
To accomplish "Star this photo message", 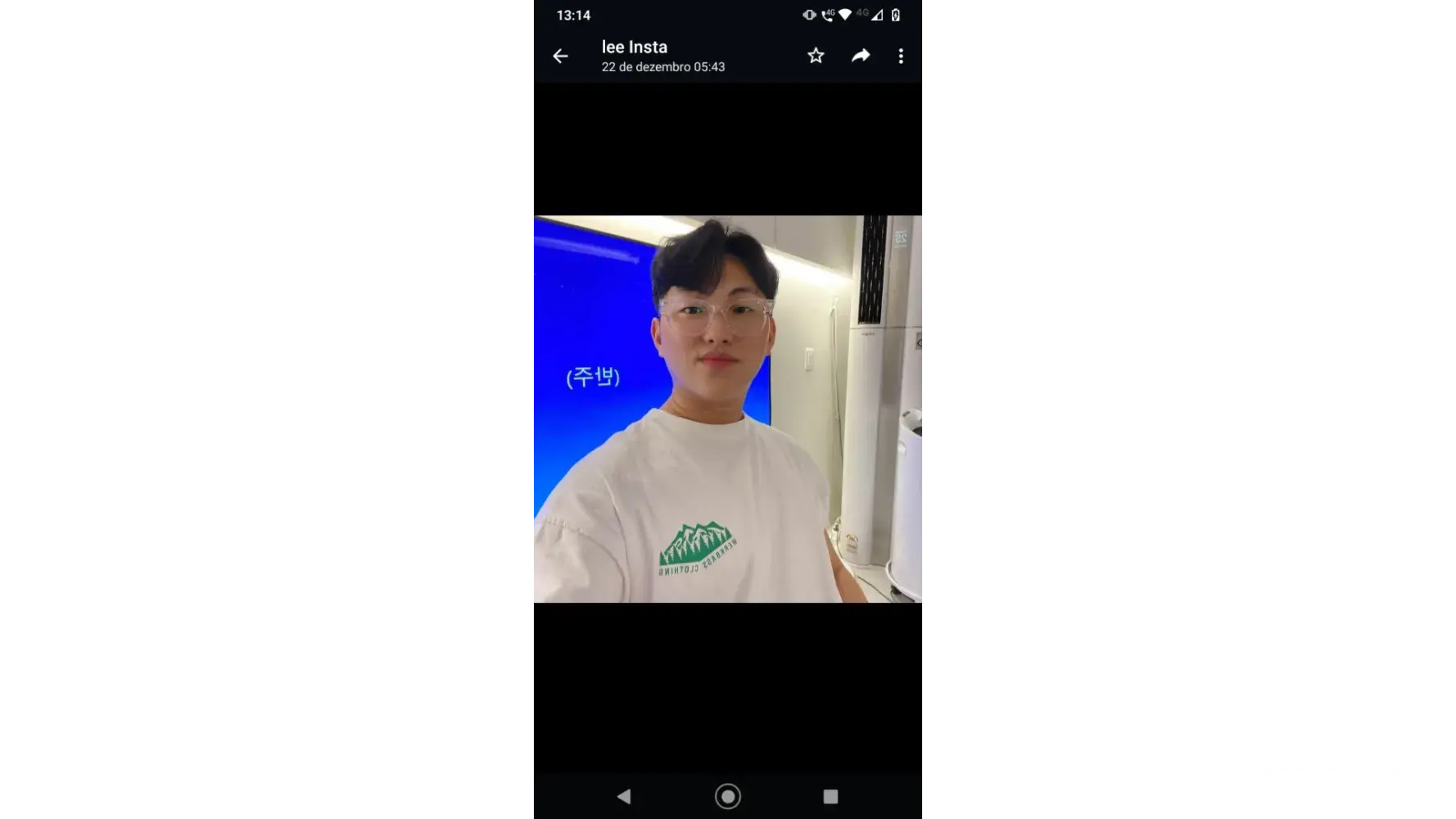I will 816,56.
